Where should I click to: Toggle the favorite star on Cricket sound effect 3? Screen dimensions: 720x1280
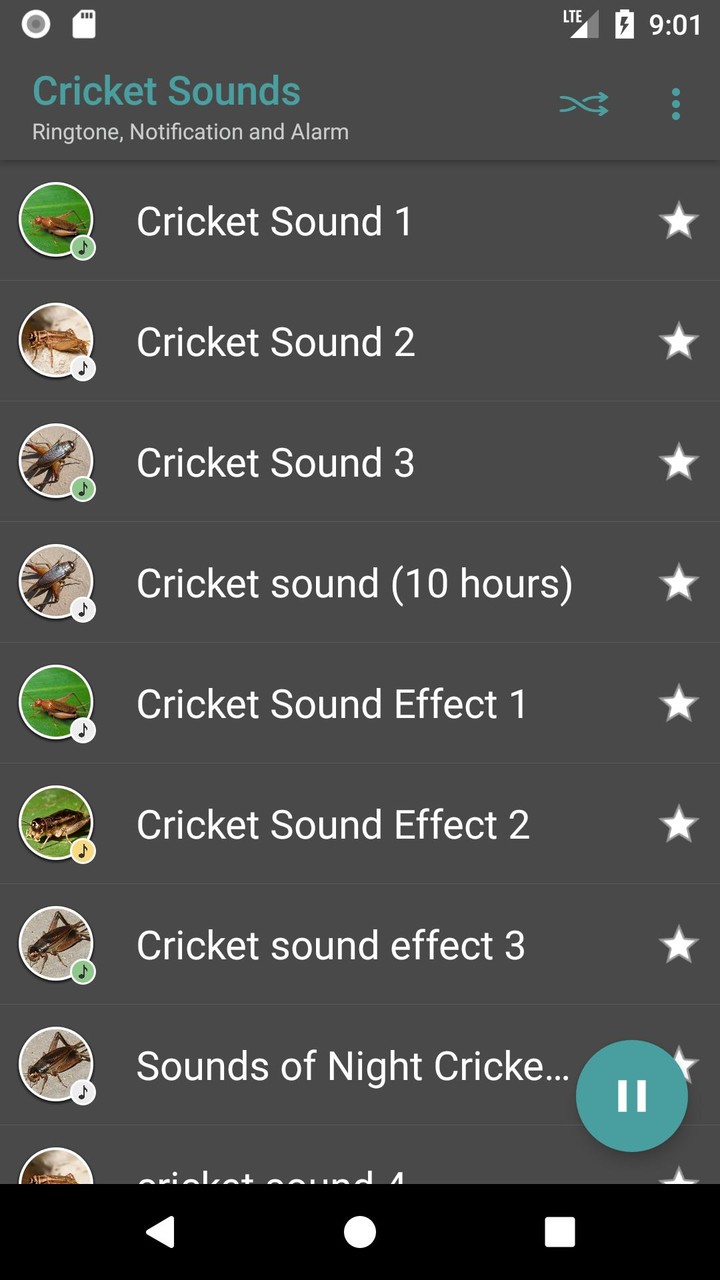pos(678,945)
